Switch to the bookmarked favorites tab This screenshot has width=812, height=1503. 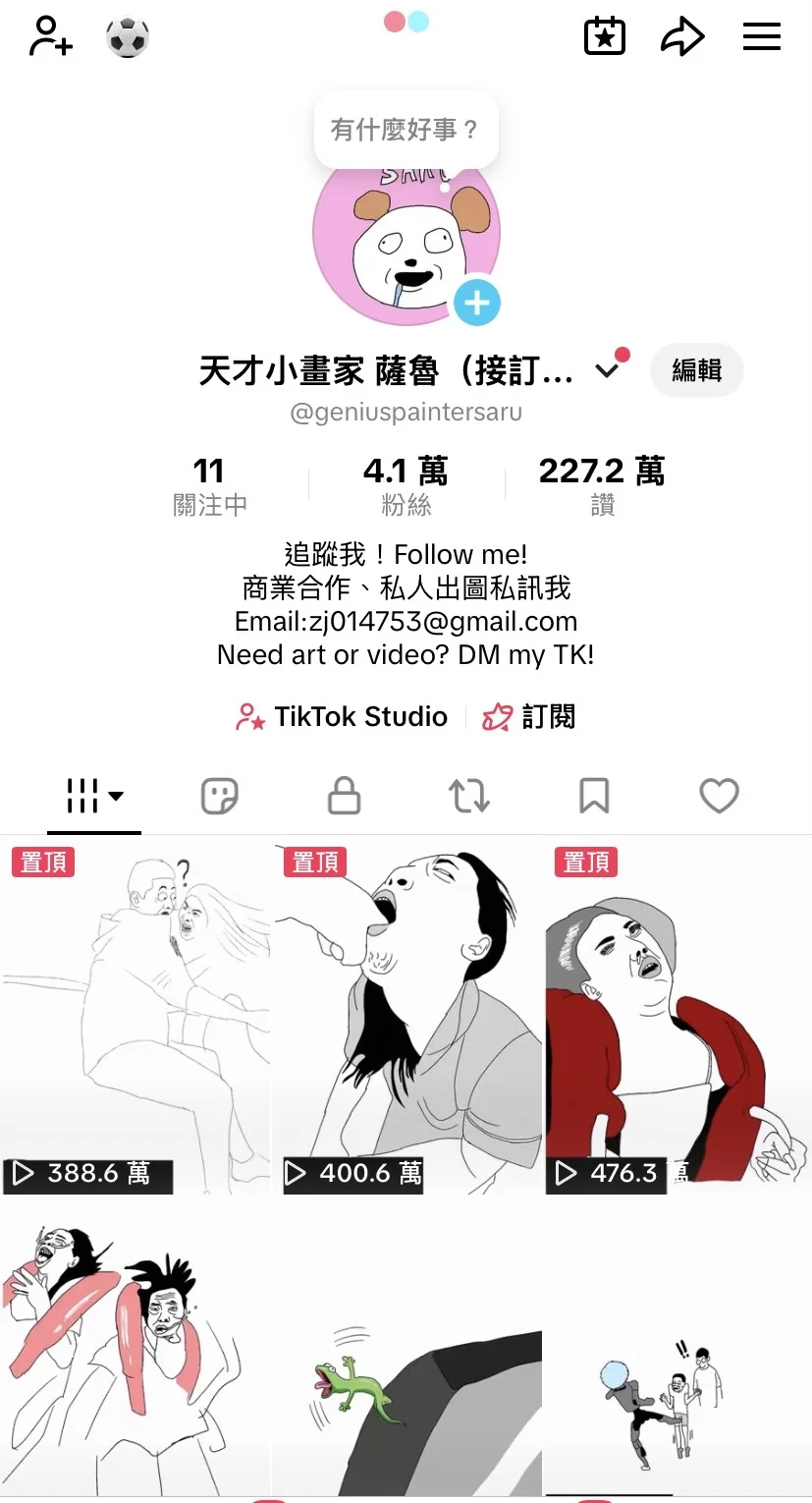coord(594,796)
